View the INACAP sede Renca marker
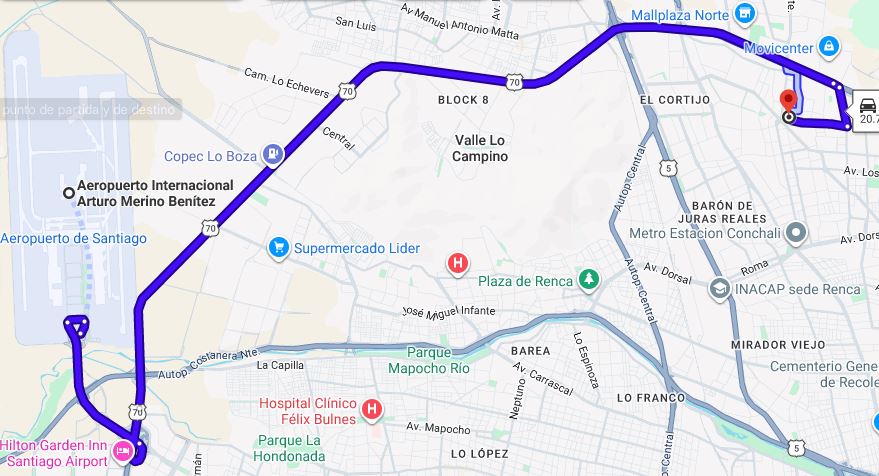879x476 pixels. (x=719, y=289)
